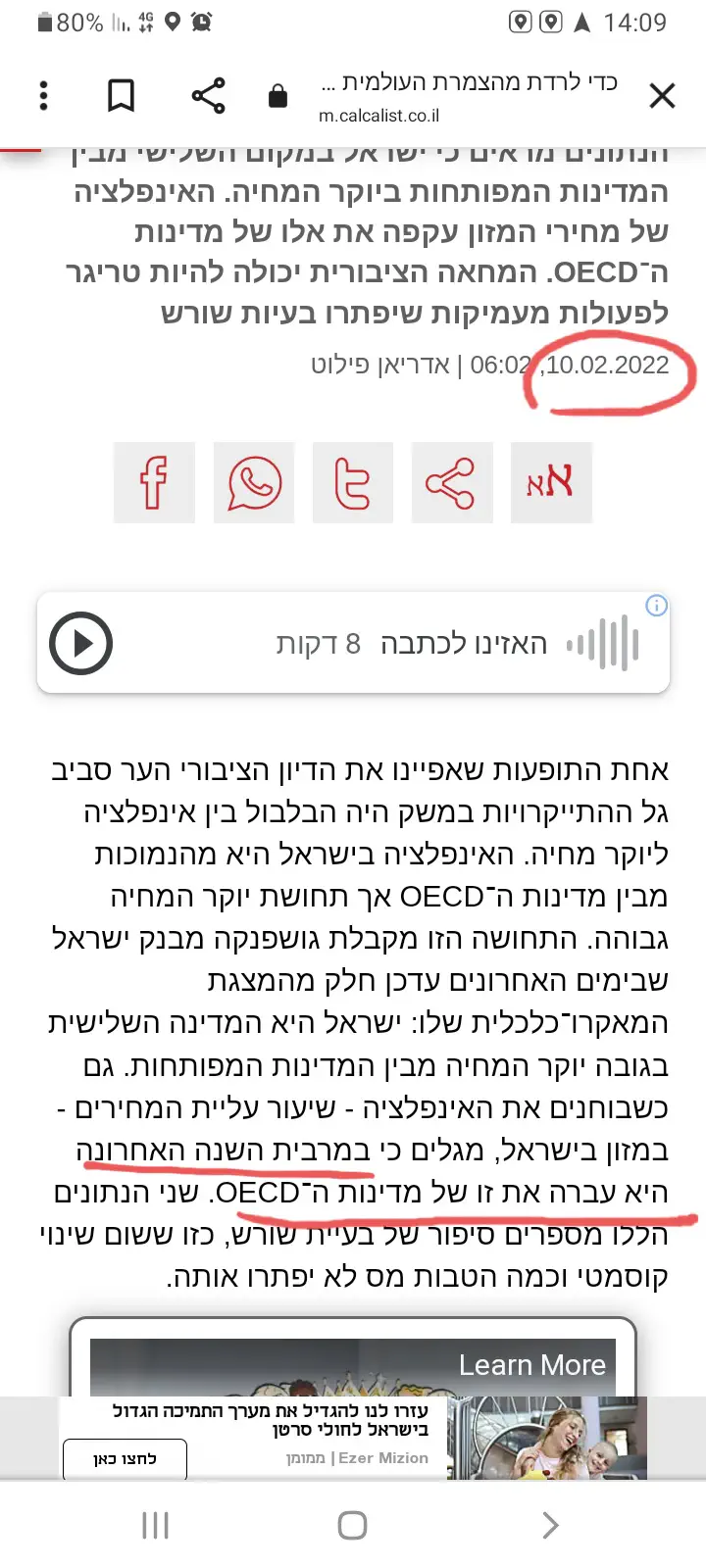Image resolution: width=706 pixels, height=1568 pixels.
Task: Share the article on Twitter
Action: [x=353, y=482]
